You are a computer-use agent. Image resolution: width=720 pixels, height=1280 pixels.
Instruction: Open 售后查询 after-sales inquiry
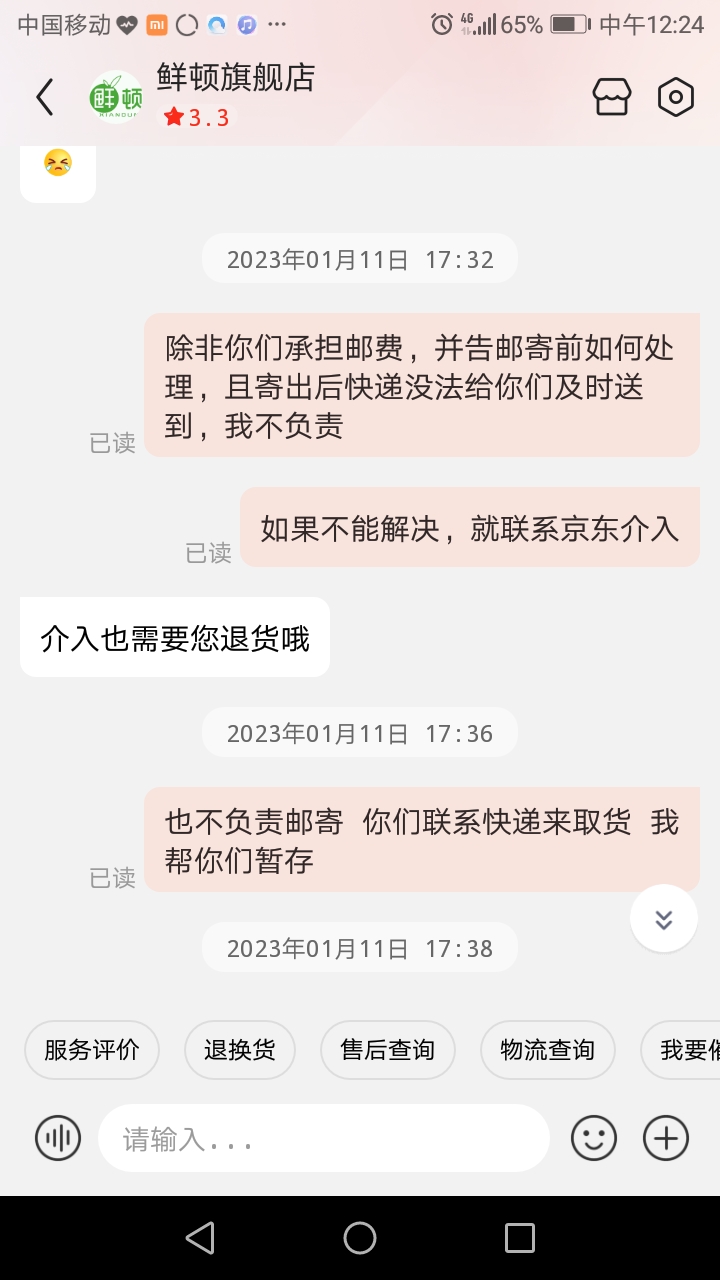387,1049
